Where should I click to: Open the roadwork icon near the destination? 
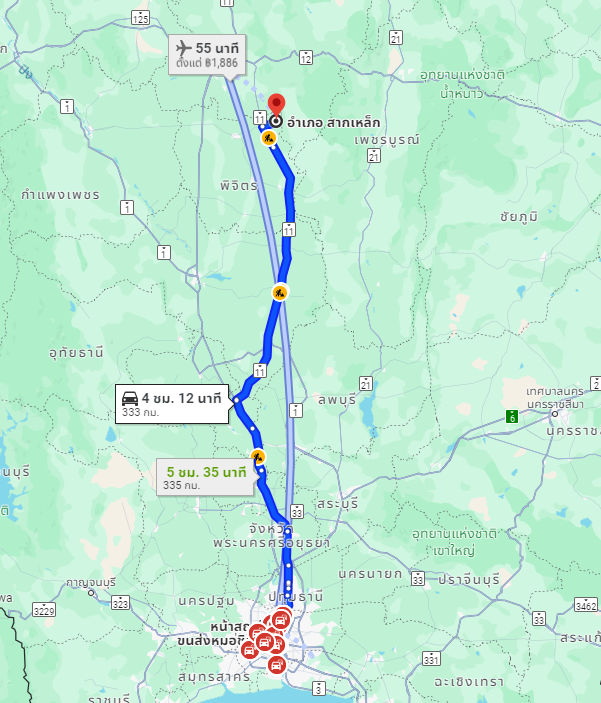[269, 138]
